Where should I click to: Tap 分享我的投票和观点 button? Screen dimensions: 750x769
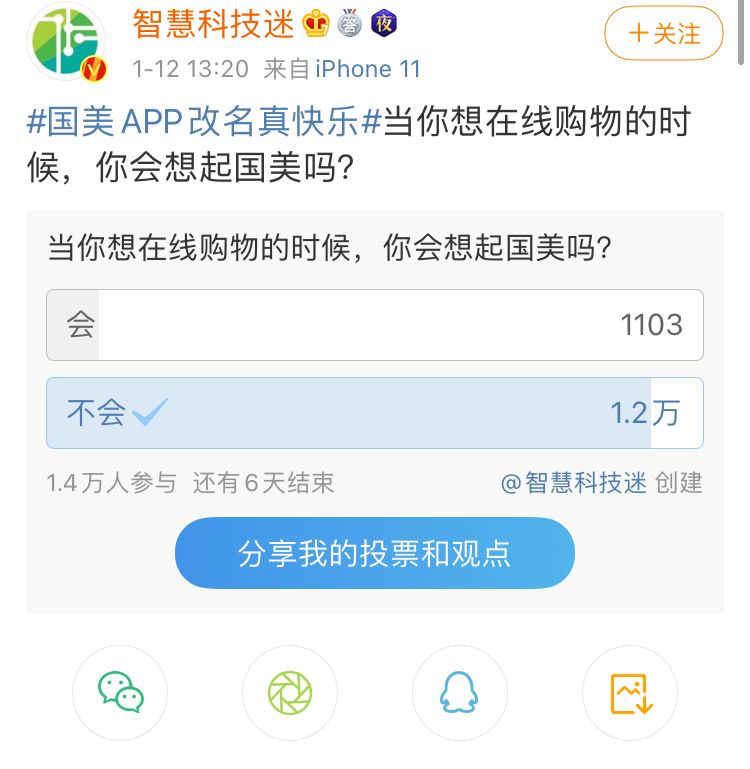(x=374, y=553)
